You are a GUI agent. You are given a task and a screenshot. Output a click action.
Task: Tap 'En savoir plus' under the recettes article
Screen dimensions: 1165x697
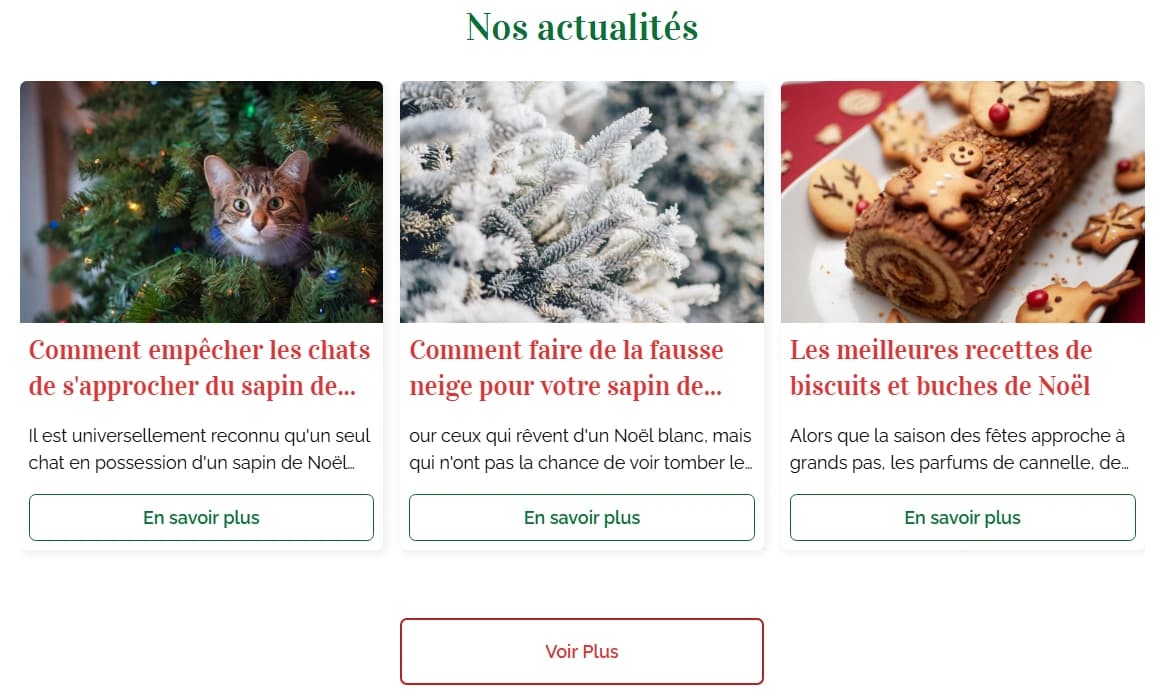(962, 517)
